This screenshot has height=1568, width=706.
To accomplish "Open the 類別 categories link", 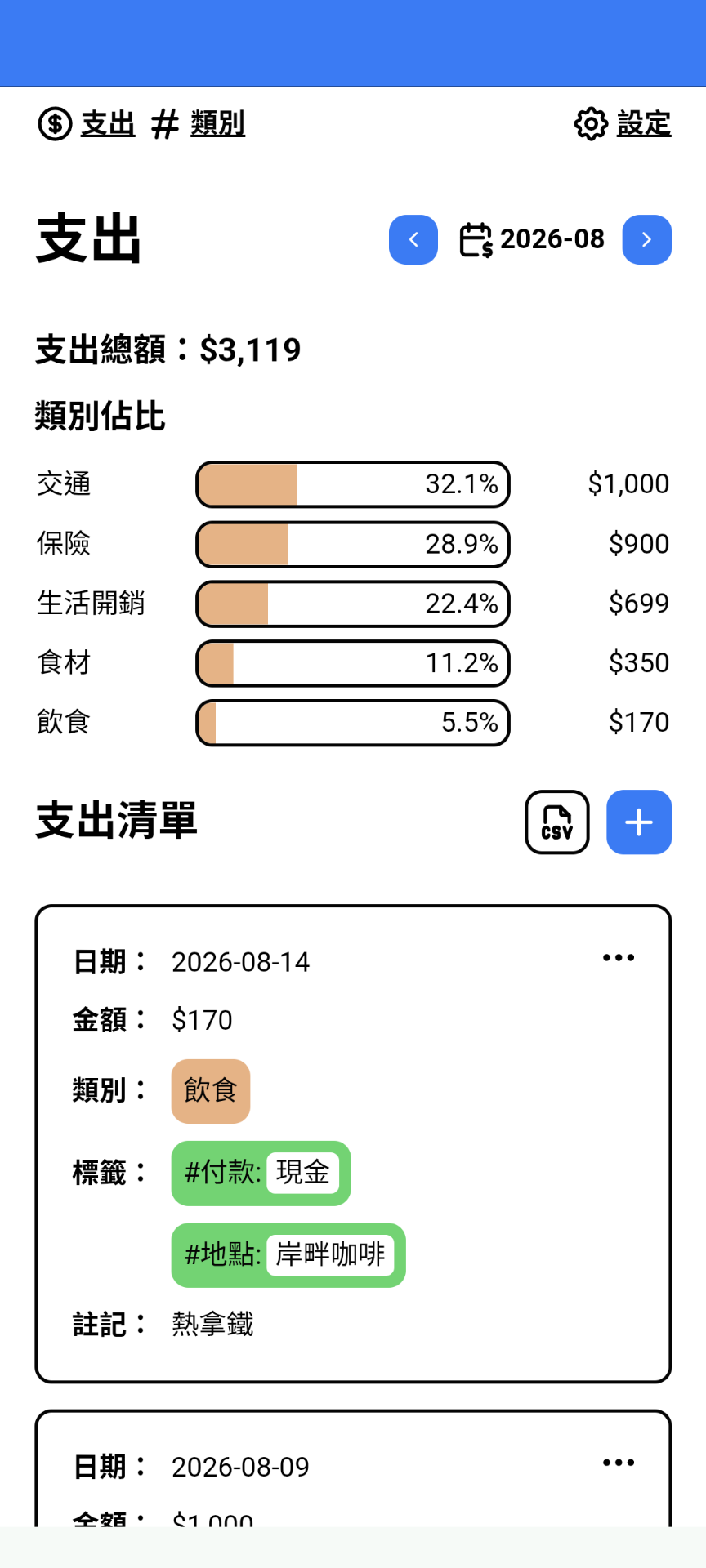I will pyautogui.click(x=198, y=124).
